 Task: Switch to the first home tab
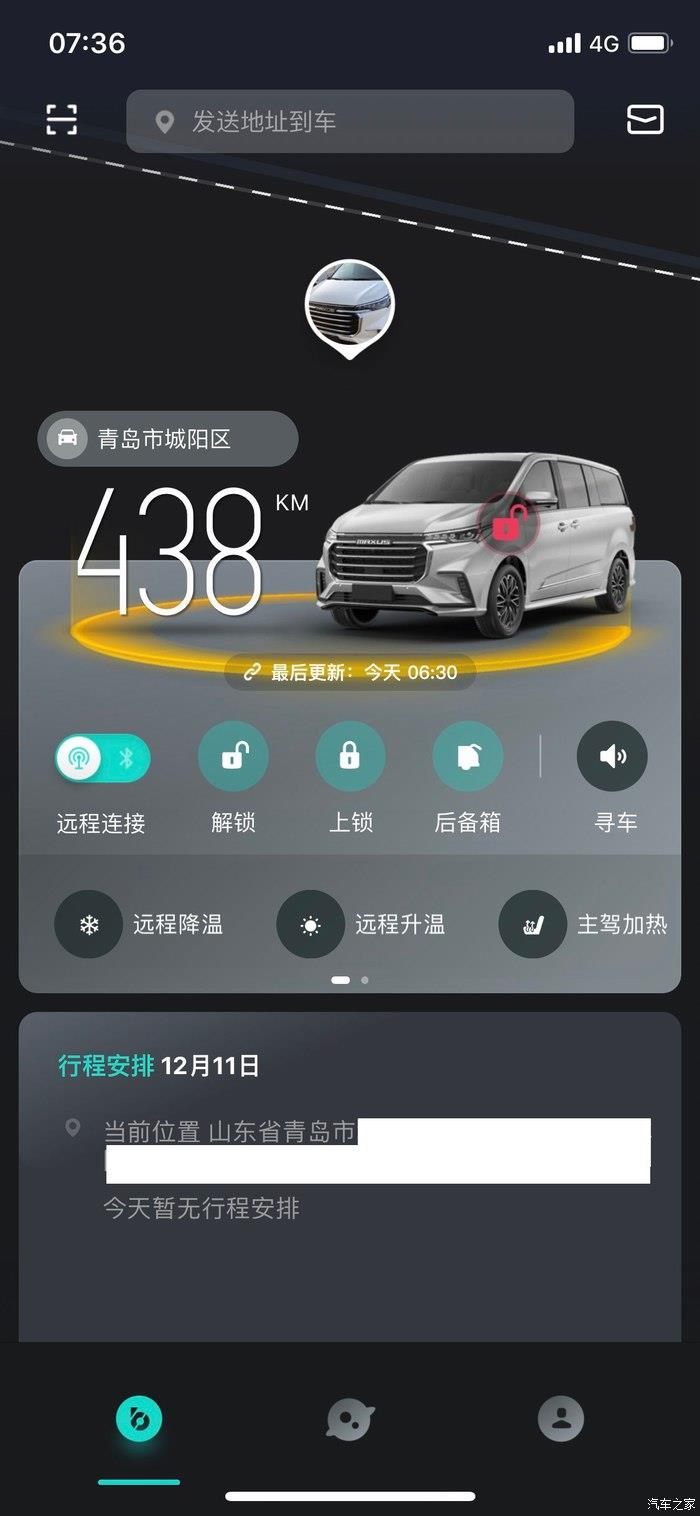point(138,1419)
